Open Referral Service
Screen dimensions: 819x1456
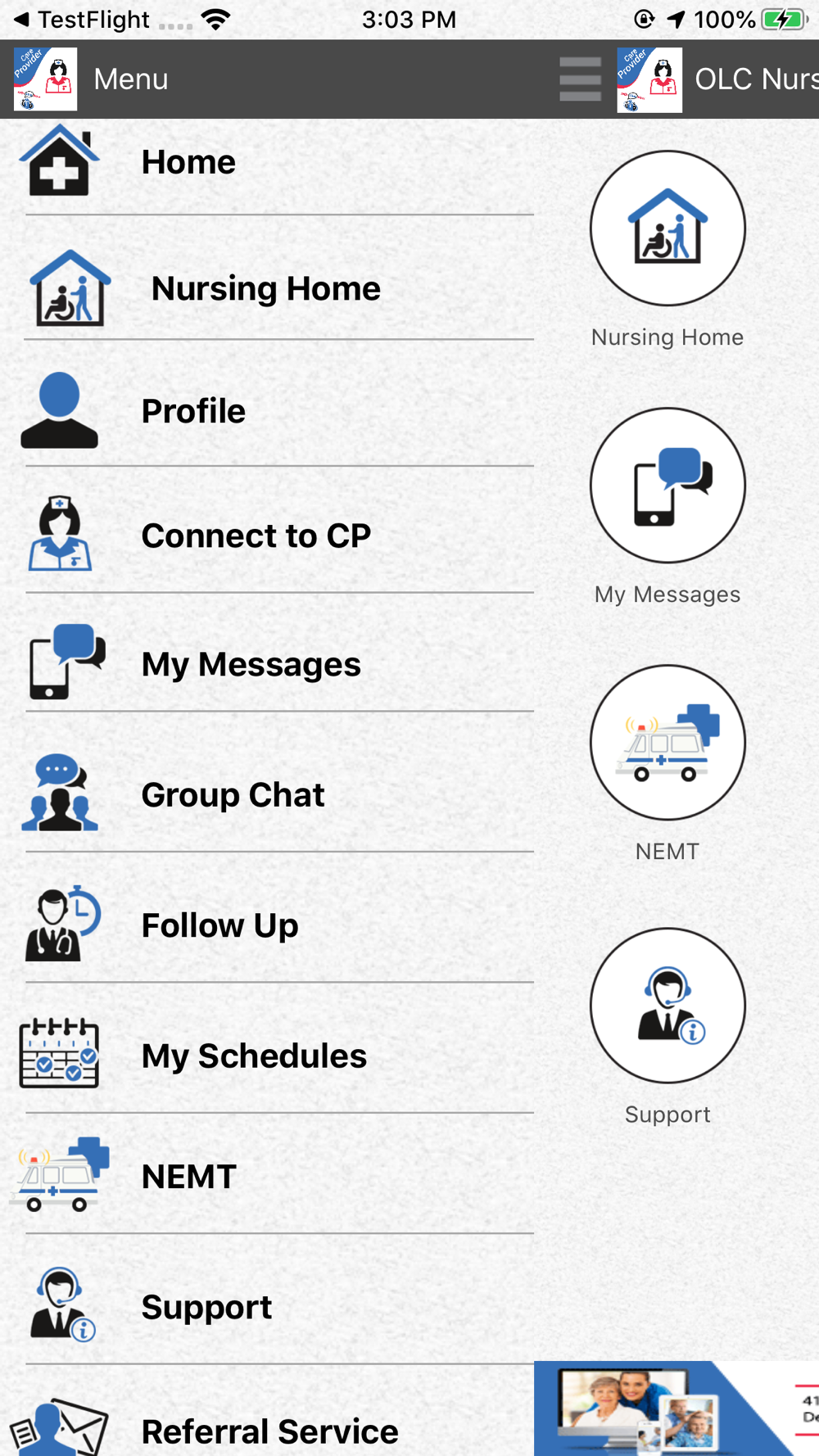coord(269,1431)
